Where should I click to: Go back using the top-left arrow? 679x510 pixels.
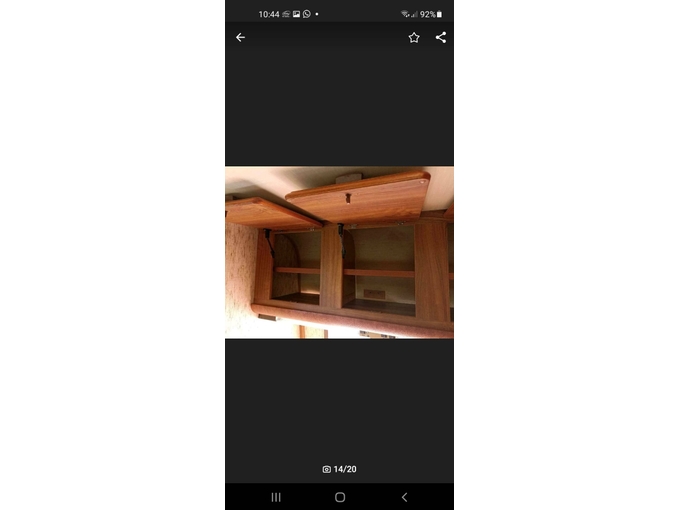point(240,37)
